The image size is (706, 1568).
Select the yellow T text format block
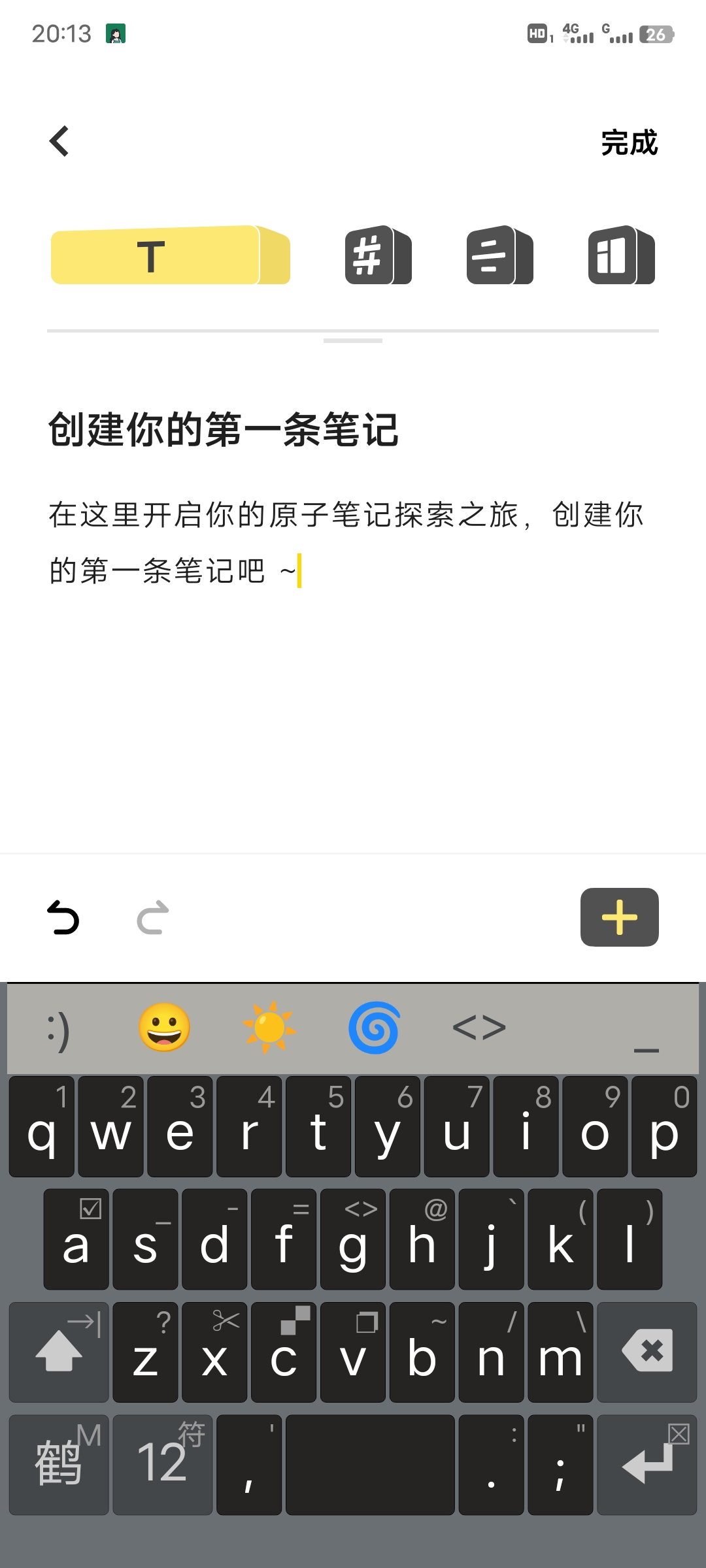point(170,255)
